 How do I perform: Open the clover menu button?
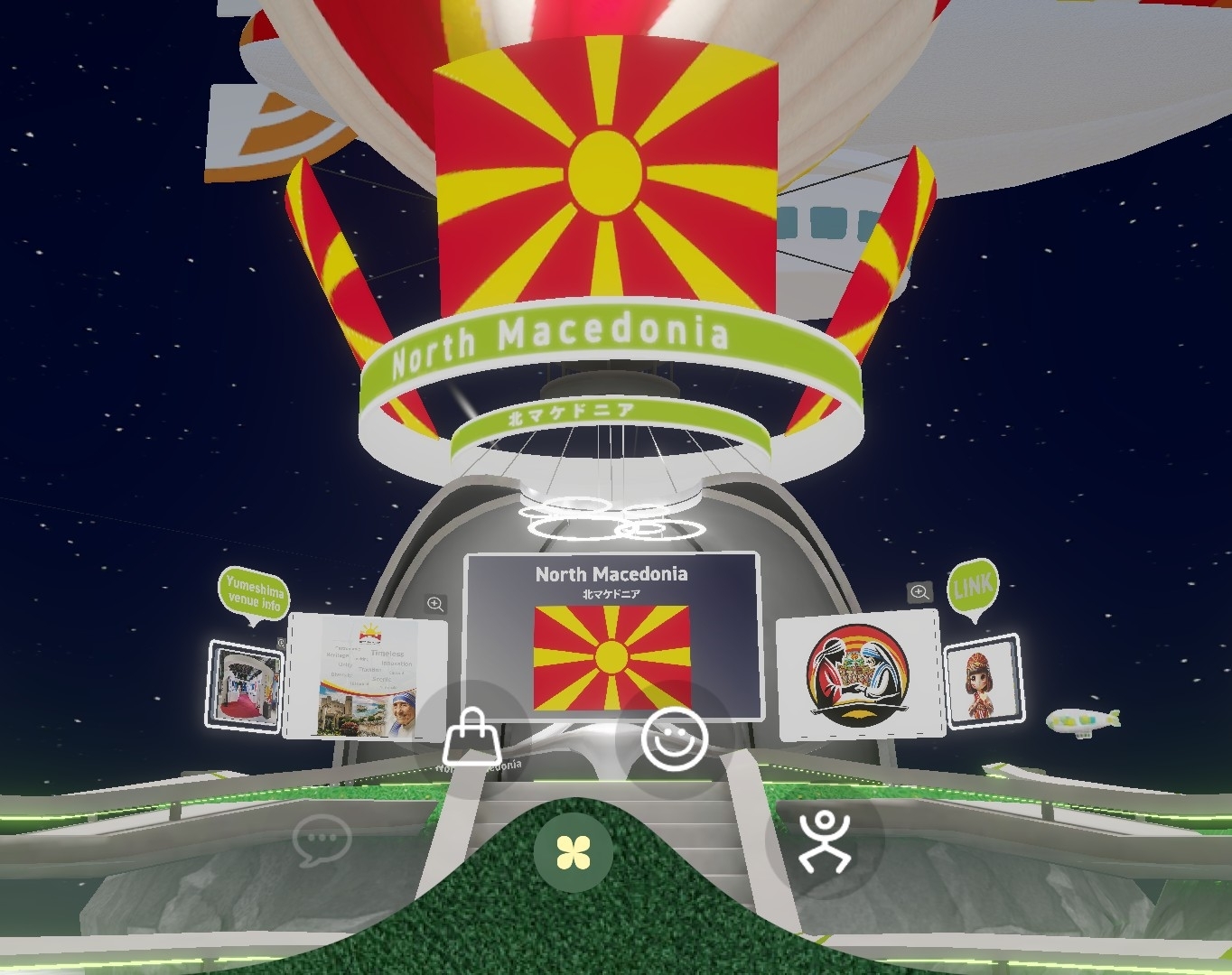(x=574, y=852)
